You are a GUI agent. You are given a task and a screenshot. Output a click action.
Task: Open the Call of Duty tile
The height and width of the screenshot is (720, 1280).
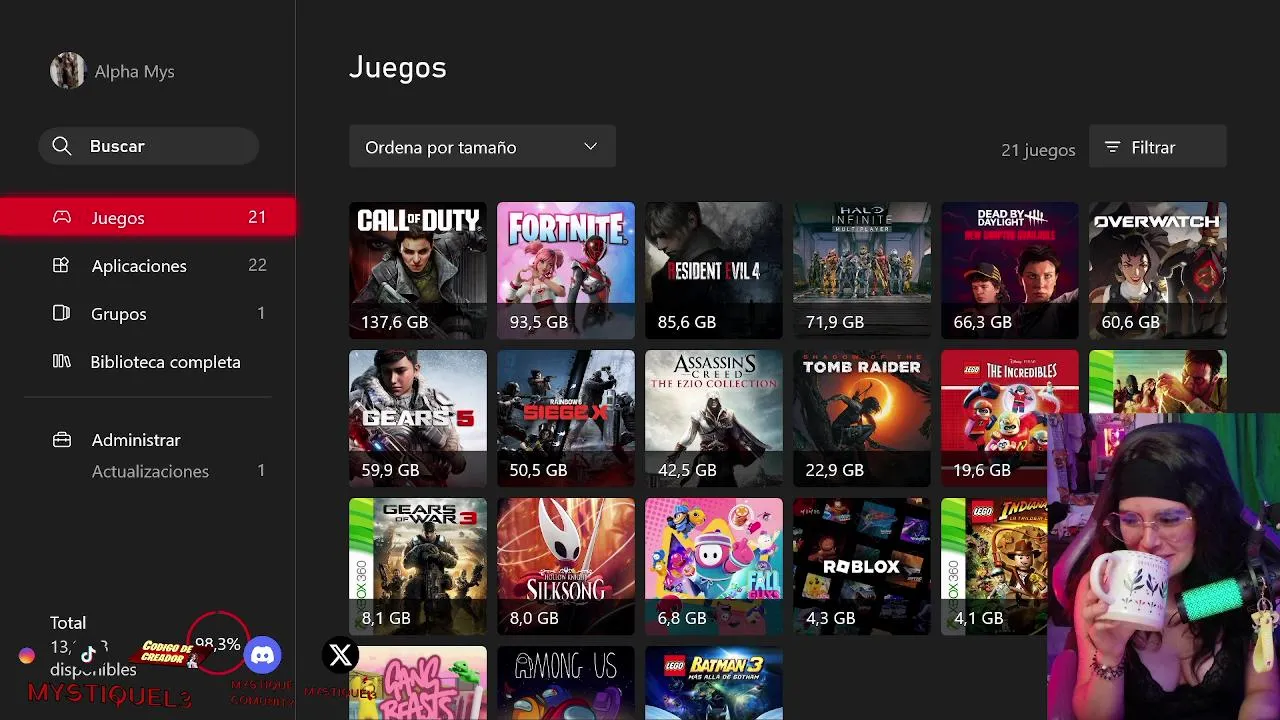pyautogui.click(x=417, y=270)
